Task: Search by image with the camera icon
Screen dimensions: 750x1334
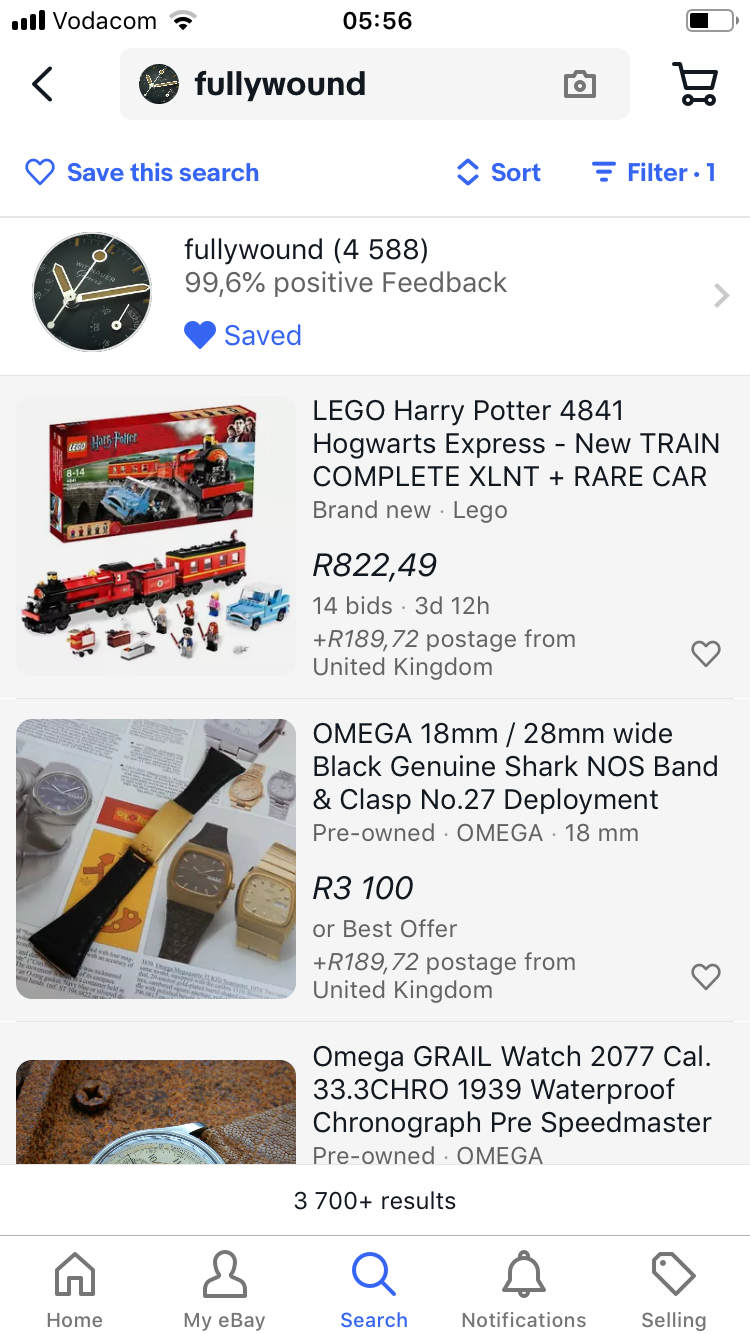Action: click(x=580, y=85)
